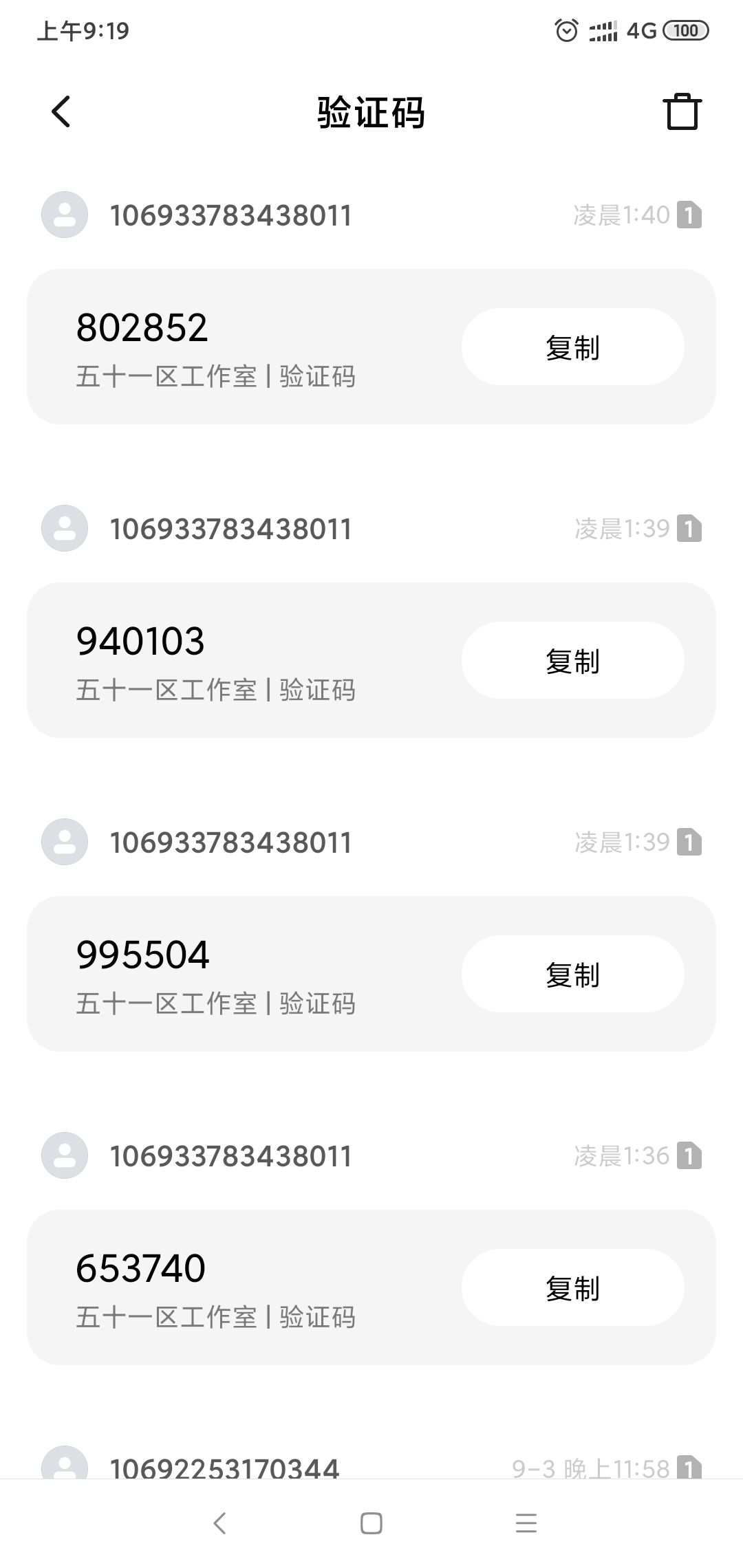743x1568 pixels.
Task: Copy the verification code 802852
Action: [x=572, y=347]
